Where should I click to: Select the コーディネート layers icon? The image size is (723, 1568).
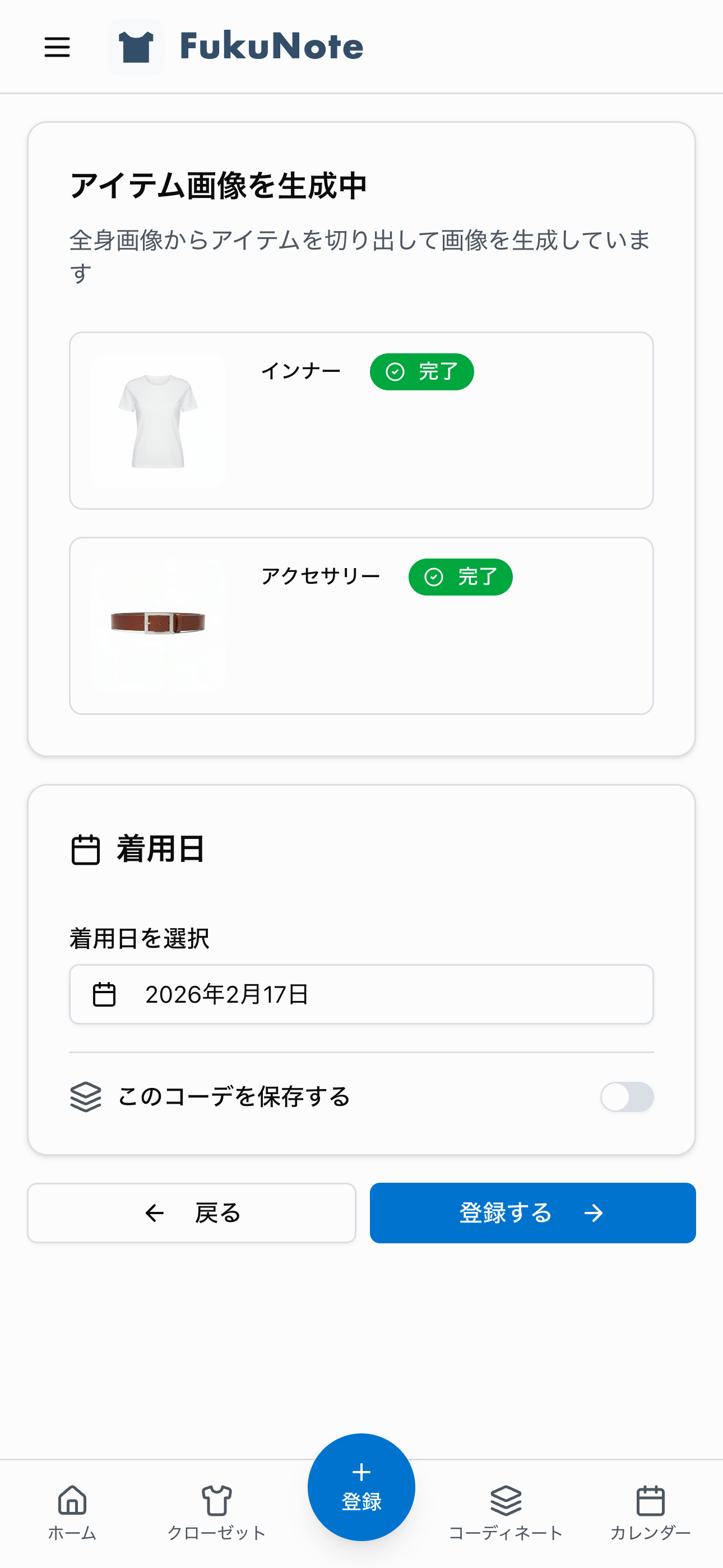click(x=506, y=1501)
